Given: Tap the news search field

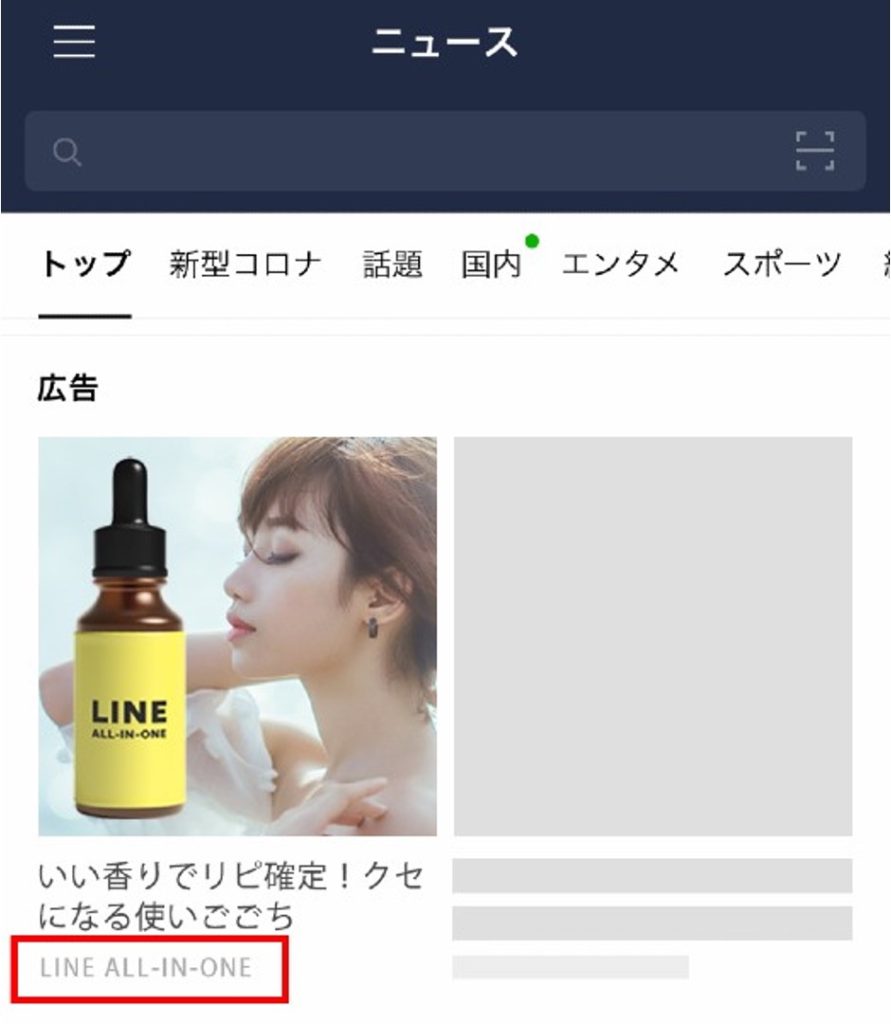Looking at the screenshot, I should coord(420,152).
